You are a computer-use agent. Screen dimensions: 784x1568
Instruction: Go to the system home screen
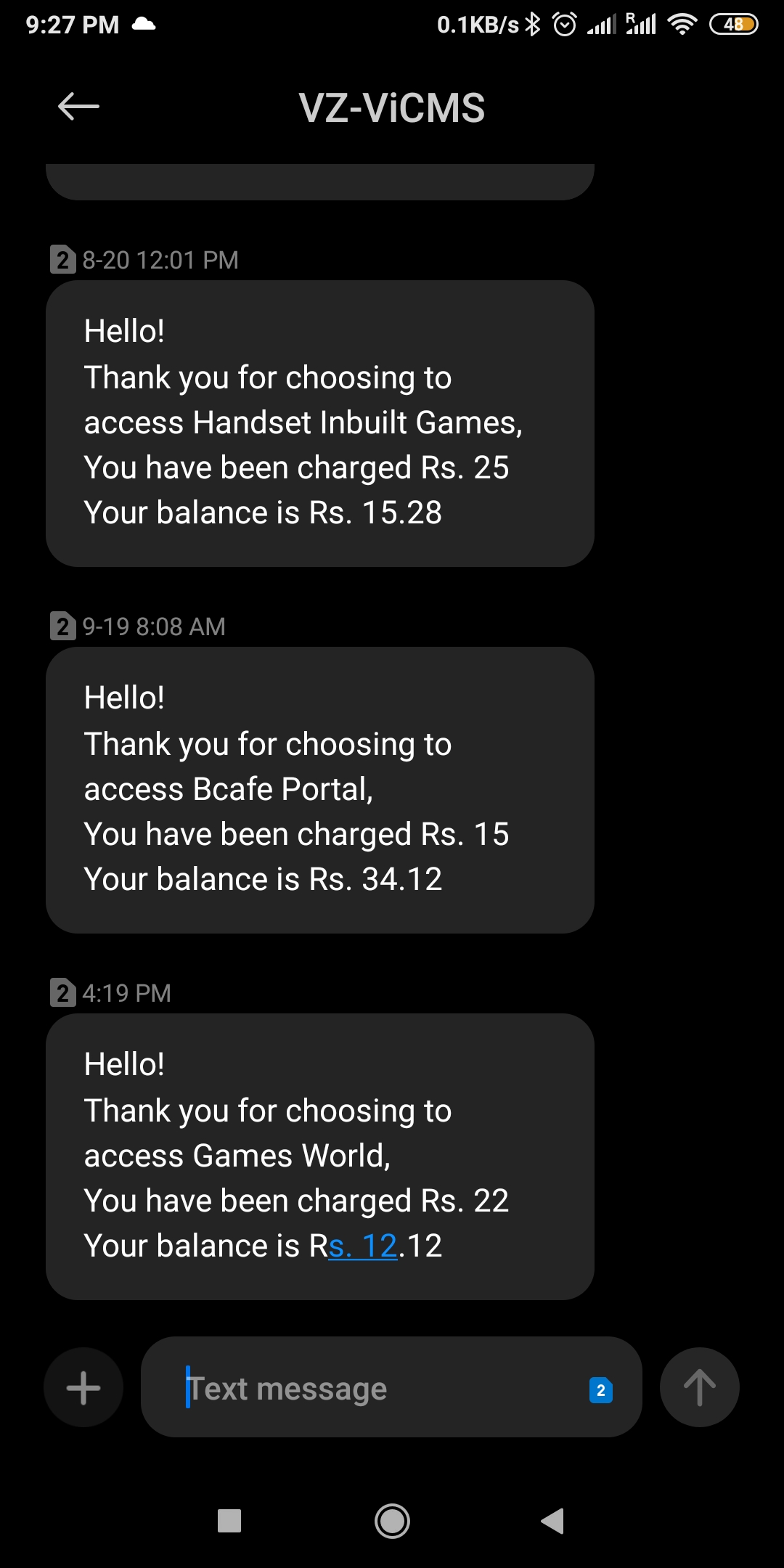392,1521
